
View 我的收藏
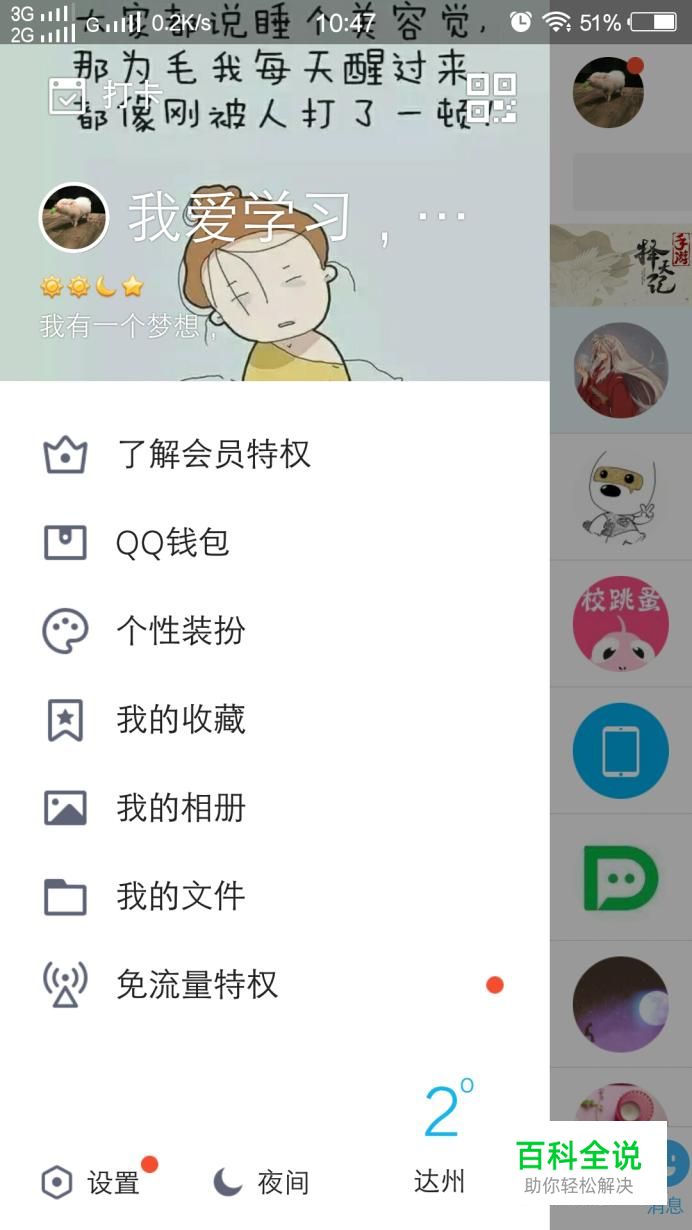[x=180, y=720]
